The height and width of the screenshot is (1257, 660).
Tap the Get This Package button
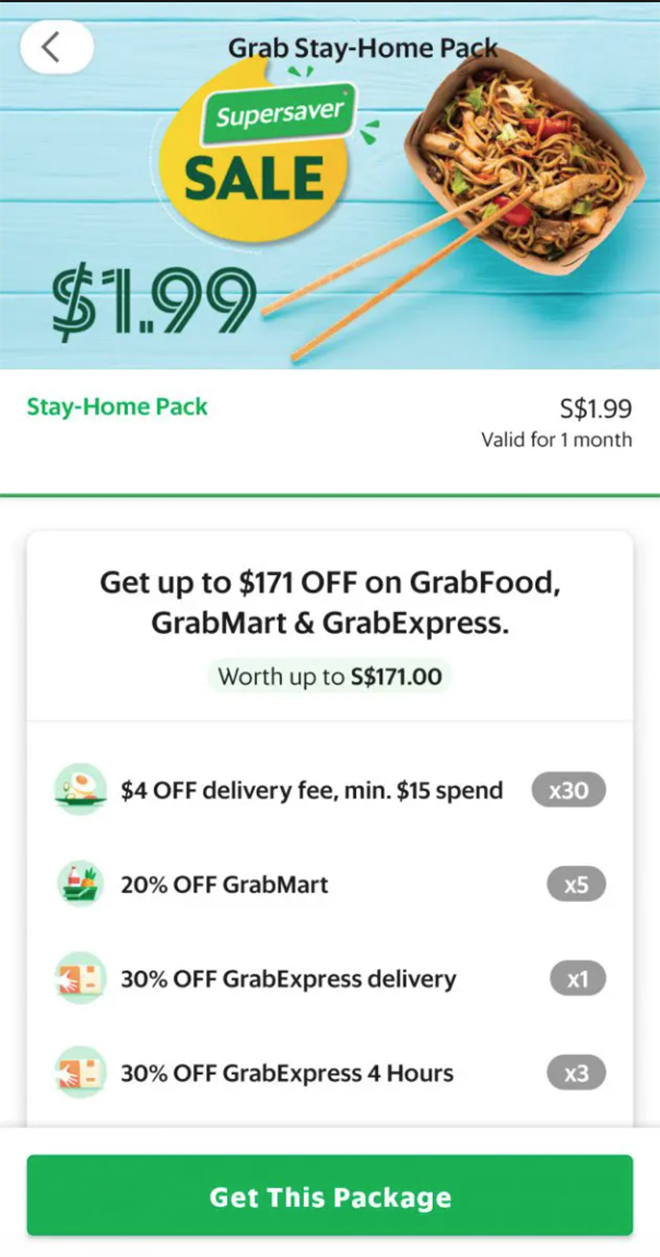click(330, 1196)
